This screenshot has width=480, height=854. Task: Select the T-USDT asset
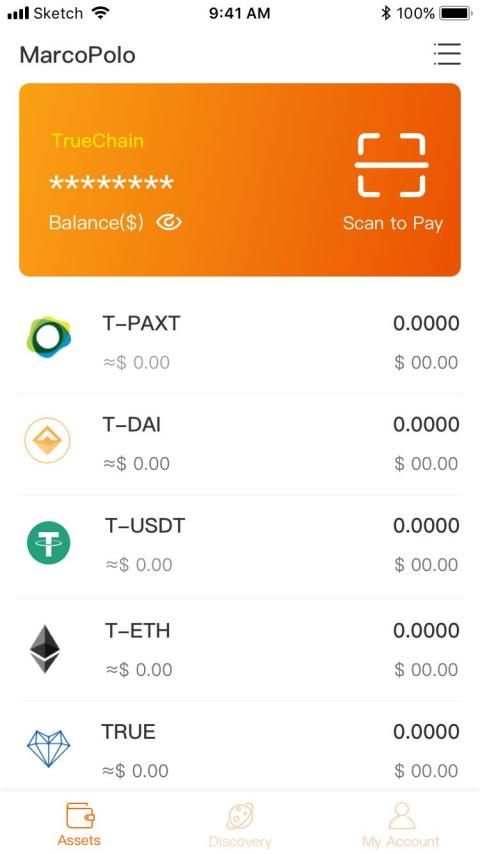pos(240,545)
